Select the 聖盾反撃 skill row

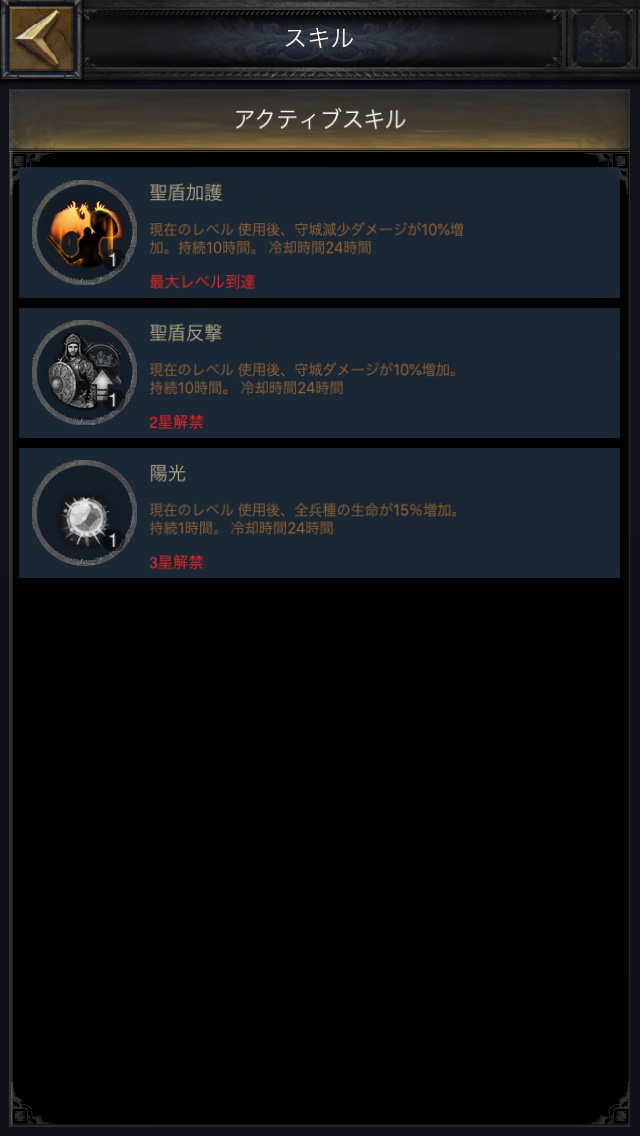pos(319,373)
